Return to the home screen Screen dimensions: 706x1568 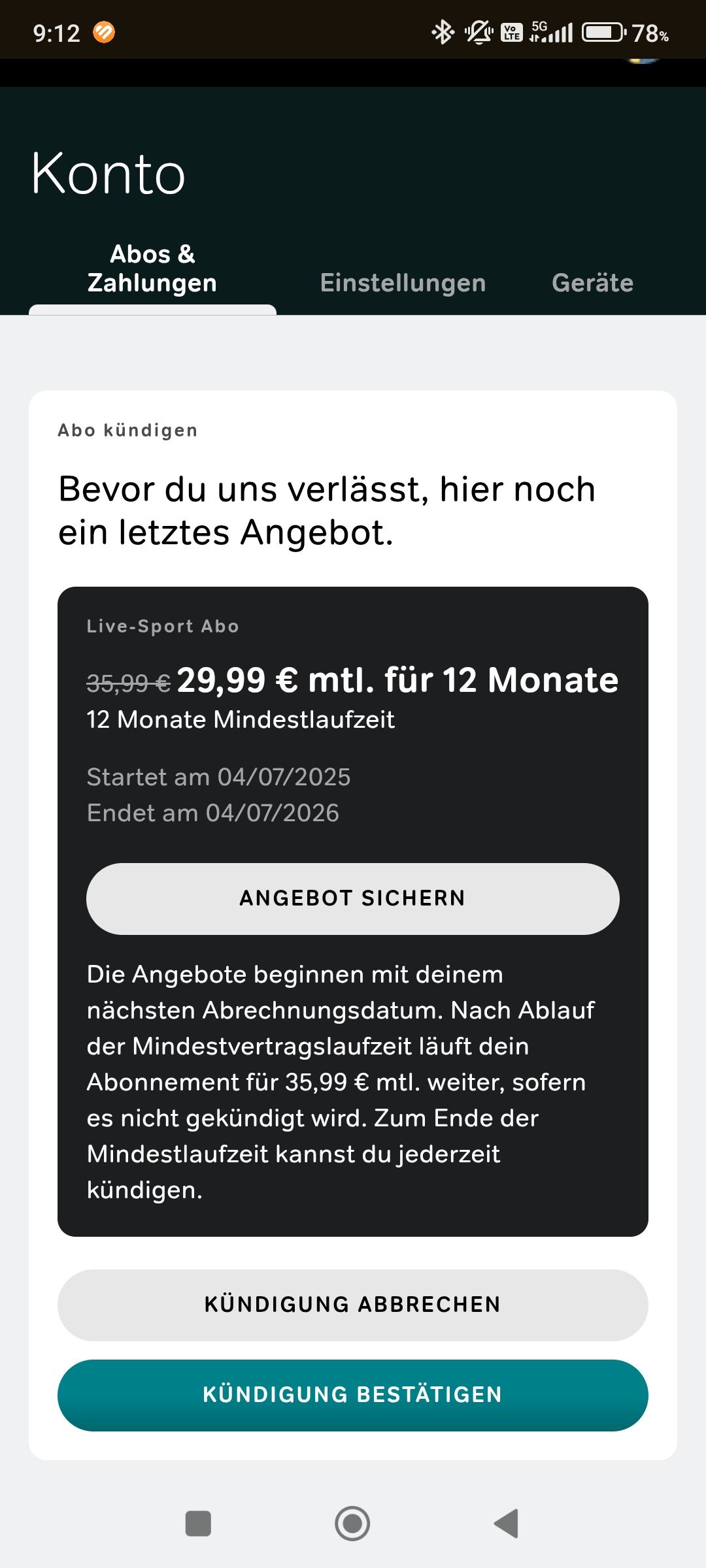click(x=352, y=1523)
